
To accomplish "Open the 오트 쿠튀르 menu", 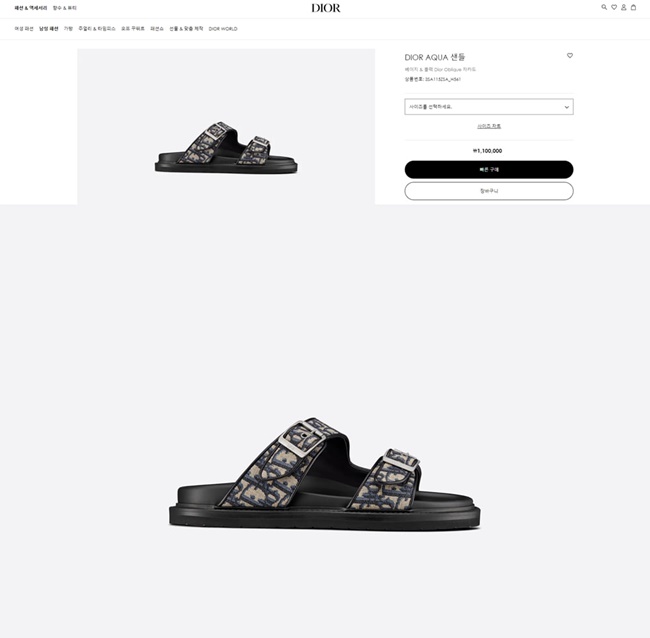I will tap(133, 29).
